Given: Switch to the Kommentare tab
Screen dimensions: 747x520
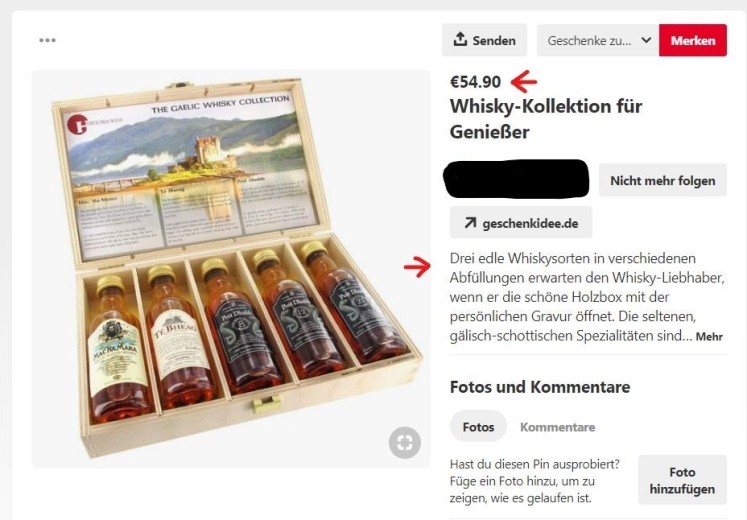Looking at the screenshot, I should (557, 427).
